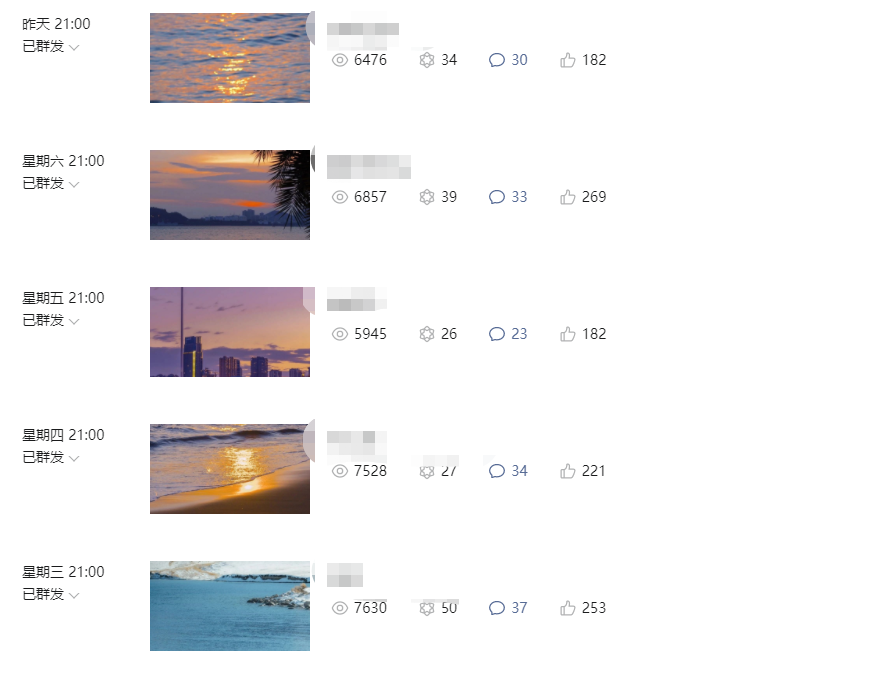
Task: View the 30 comments on 昨天's article
Action: [x=508, y=60]
